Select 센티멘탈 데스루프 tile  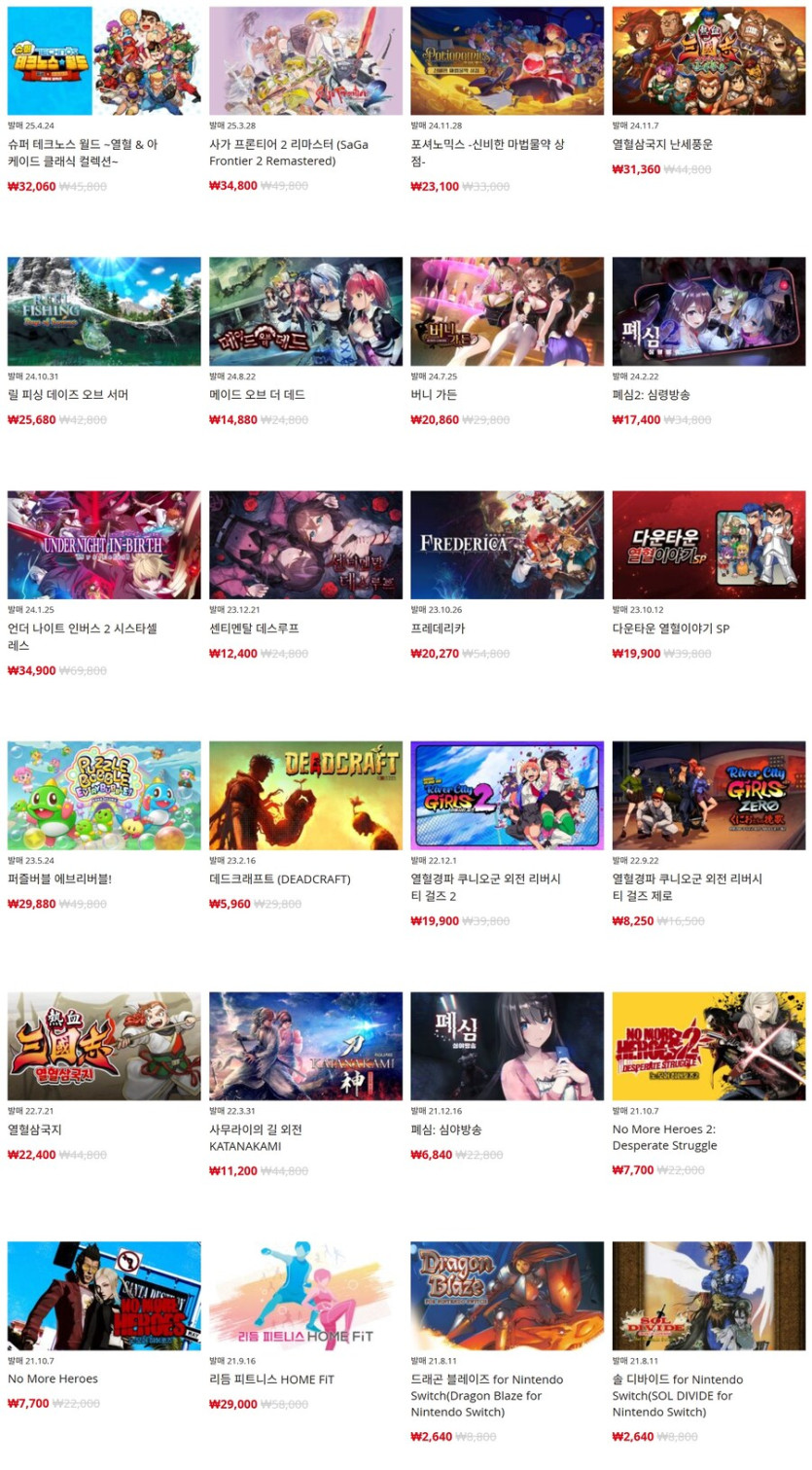point(305,545)
